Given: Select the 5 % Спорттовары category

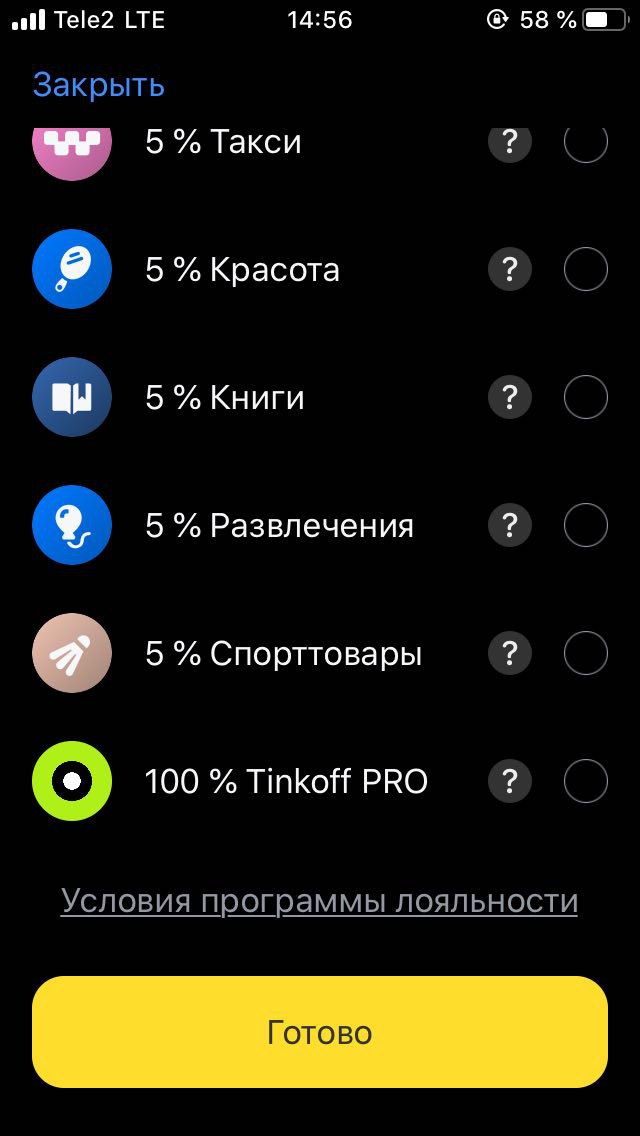Looking at the screenshot, I should 586,653.
